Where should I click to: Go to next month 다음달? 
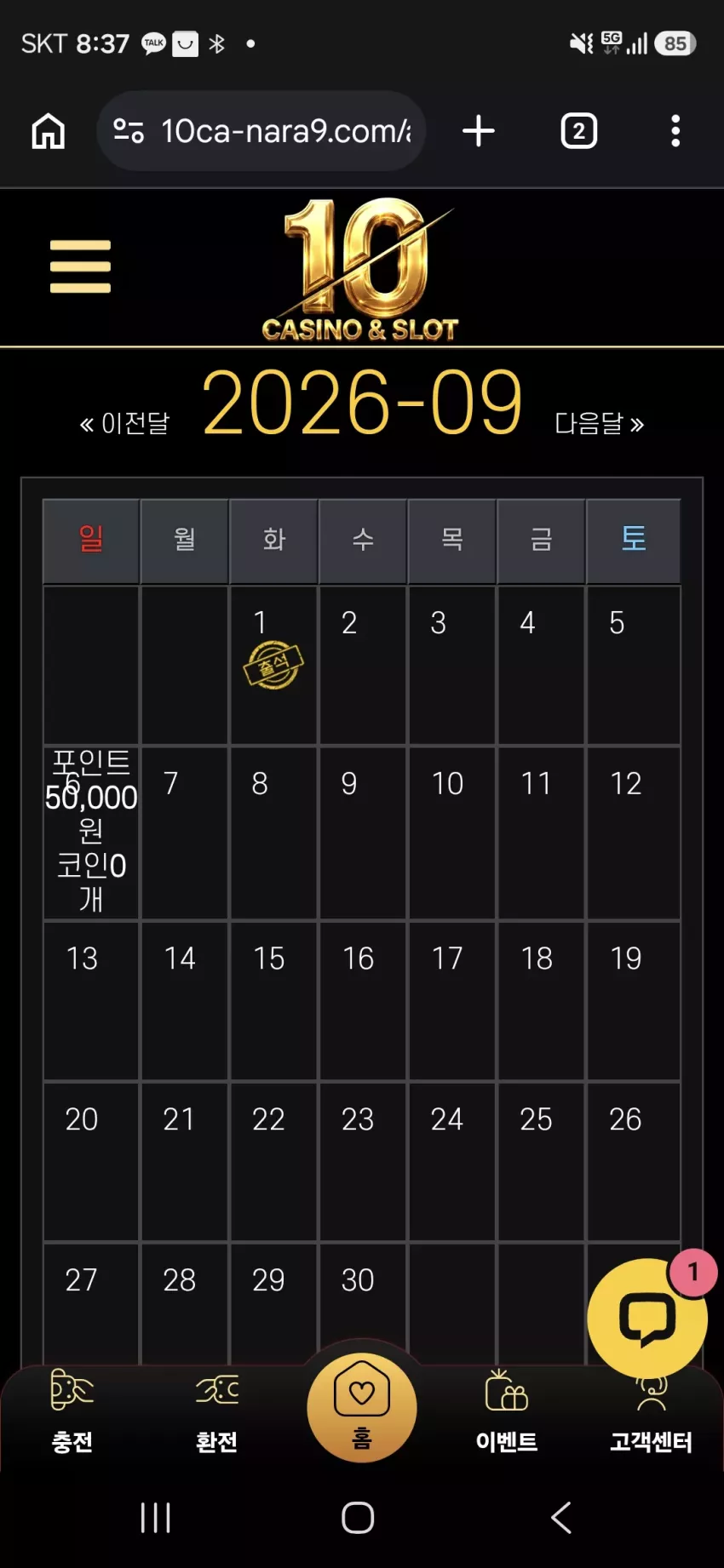click(600, 423)
